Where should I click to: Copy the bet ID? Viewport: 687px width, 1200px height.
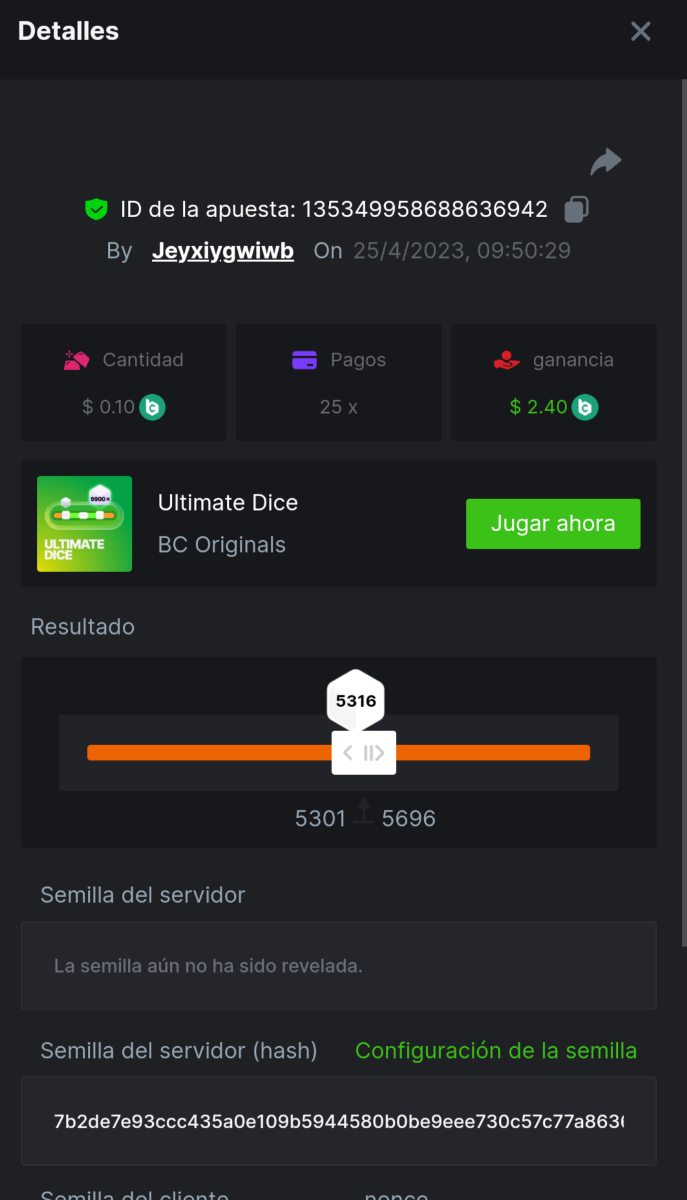coord(576,209)
